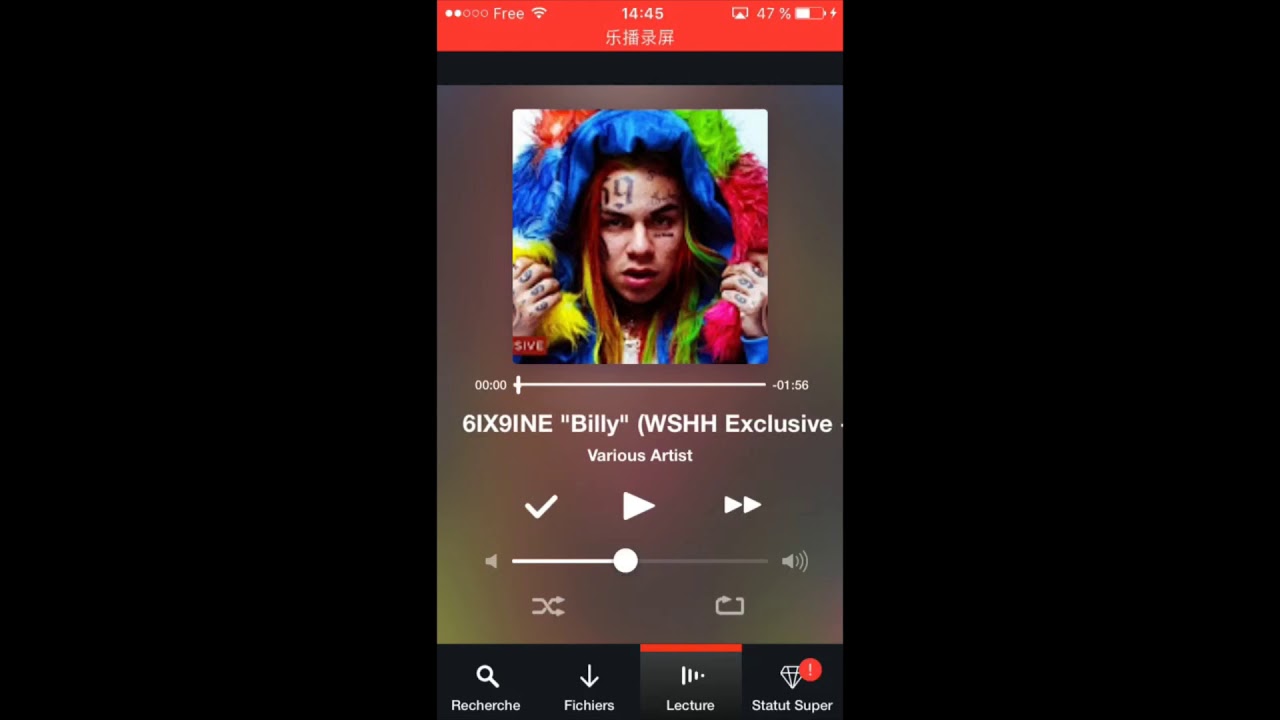Skip forward to the next track
This screenshot has width=1280, height=720.
[742, 506]
